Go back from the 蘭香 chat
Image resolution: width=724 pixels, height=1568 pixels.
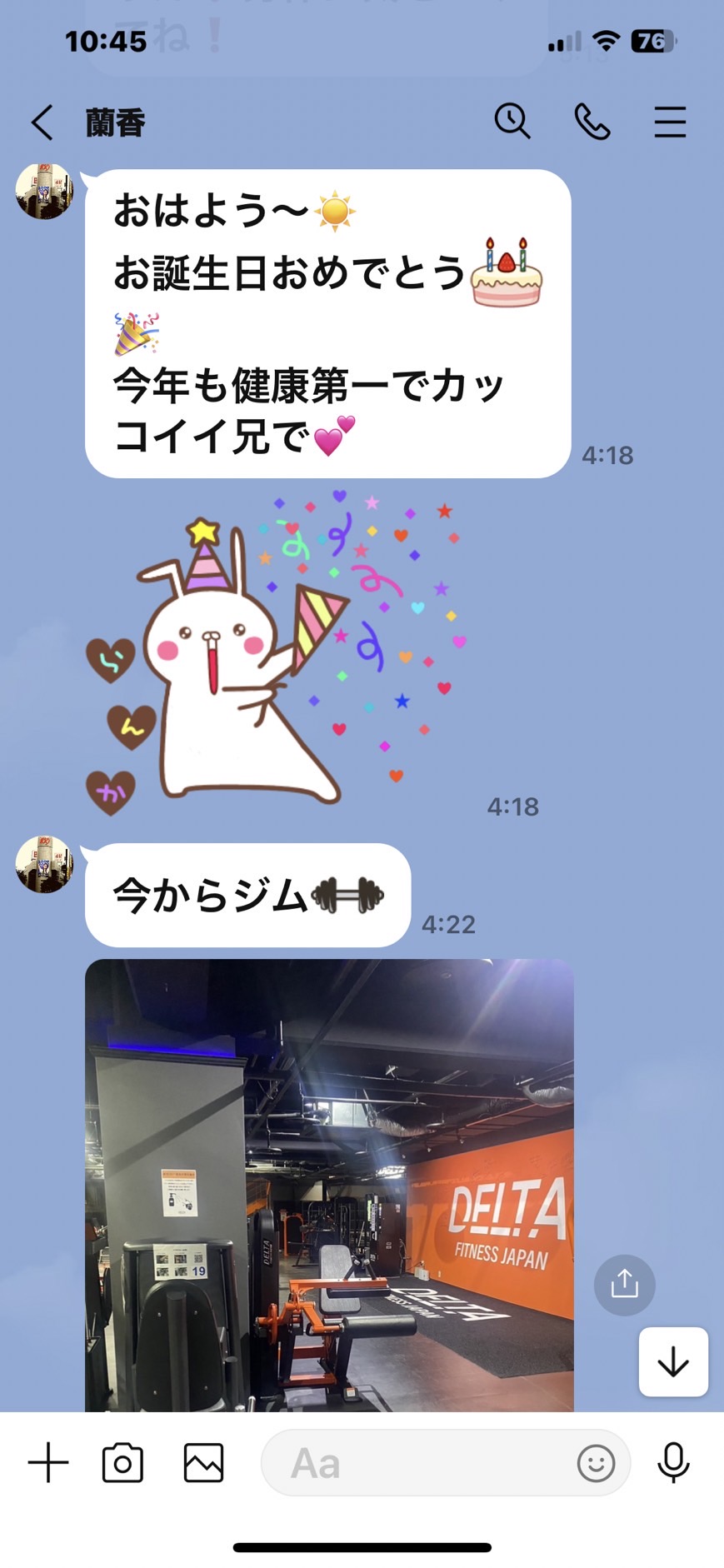(42, 123)
